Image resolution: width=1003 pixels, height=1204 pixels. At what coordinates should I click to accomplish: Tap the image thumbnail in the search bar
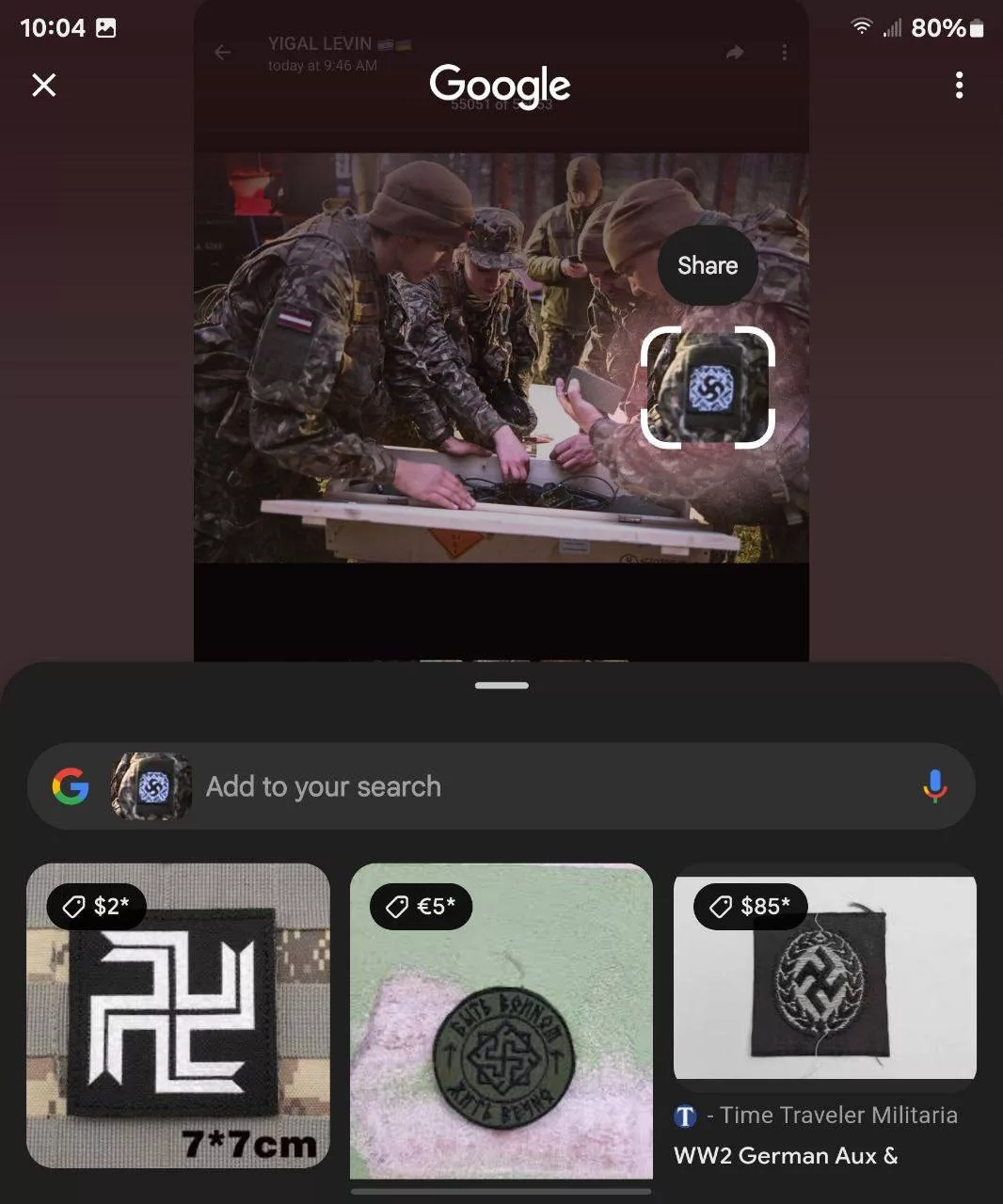(151, 786)
